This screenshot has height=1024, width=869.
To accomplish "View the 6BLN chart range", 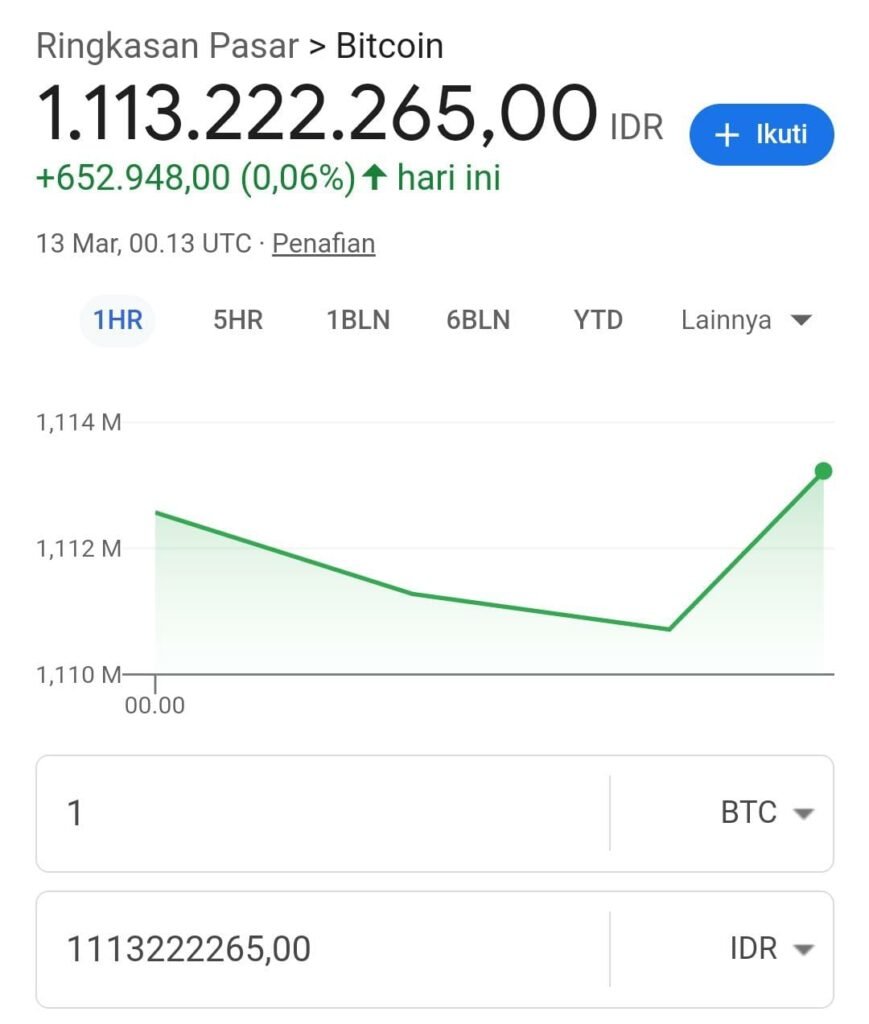I will pyautogui.click(x=478, y=319).
